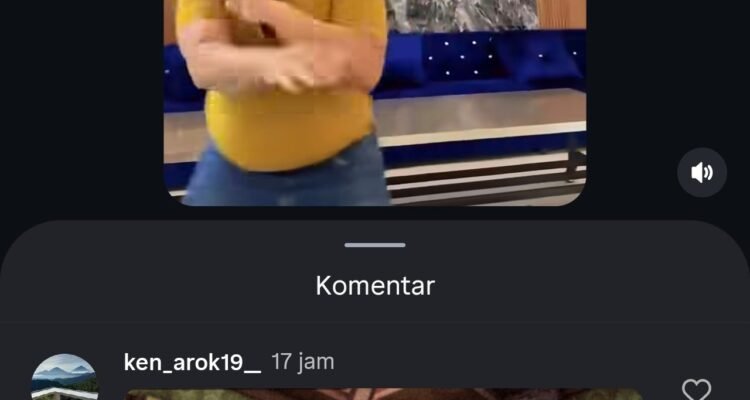Open ken_arok19__ username profile
The width and height of the screenshot is (750, 400).
pos(192,362)
